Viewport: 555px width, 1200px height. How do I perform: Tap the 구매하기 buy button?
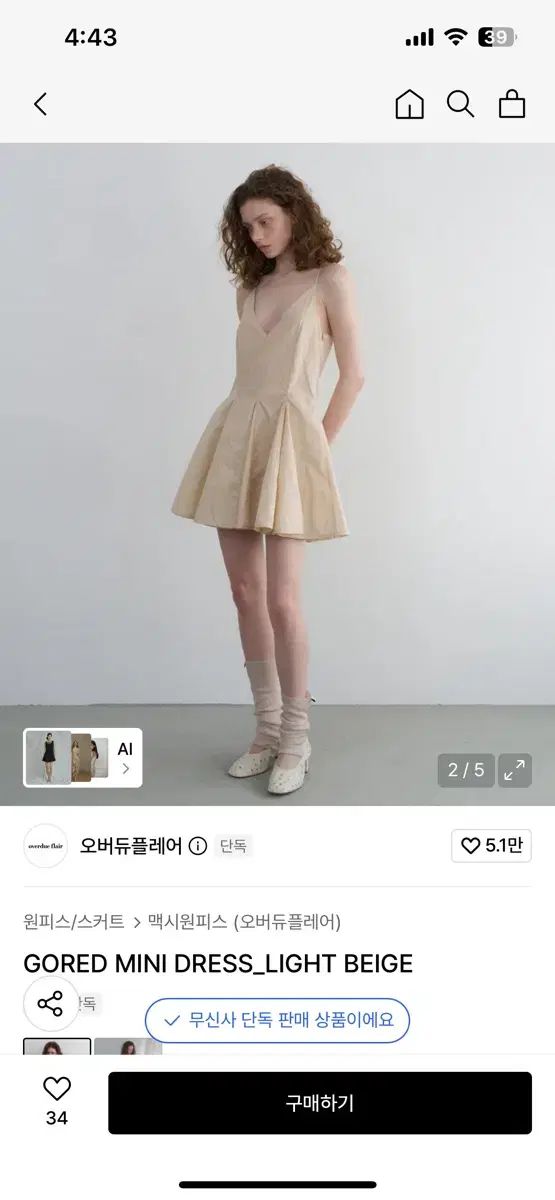(320, 1103)
